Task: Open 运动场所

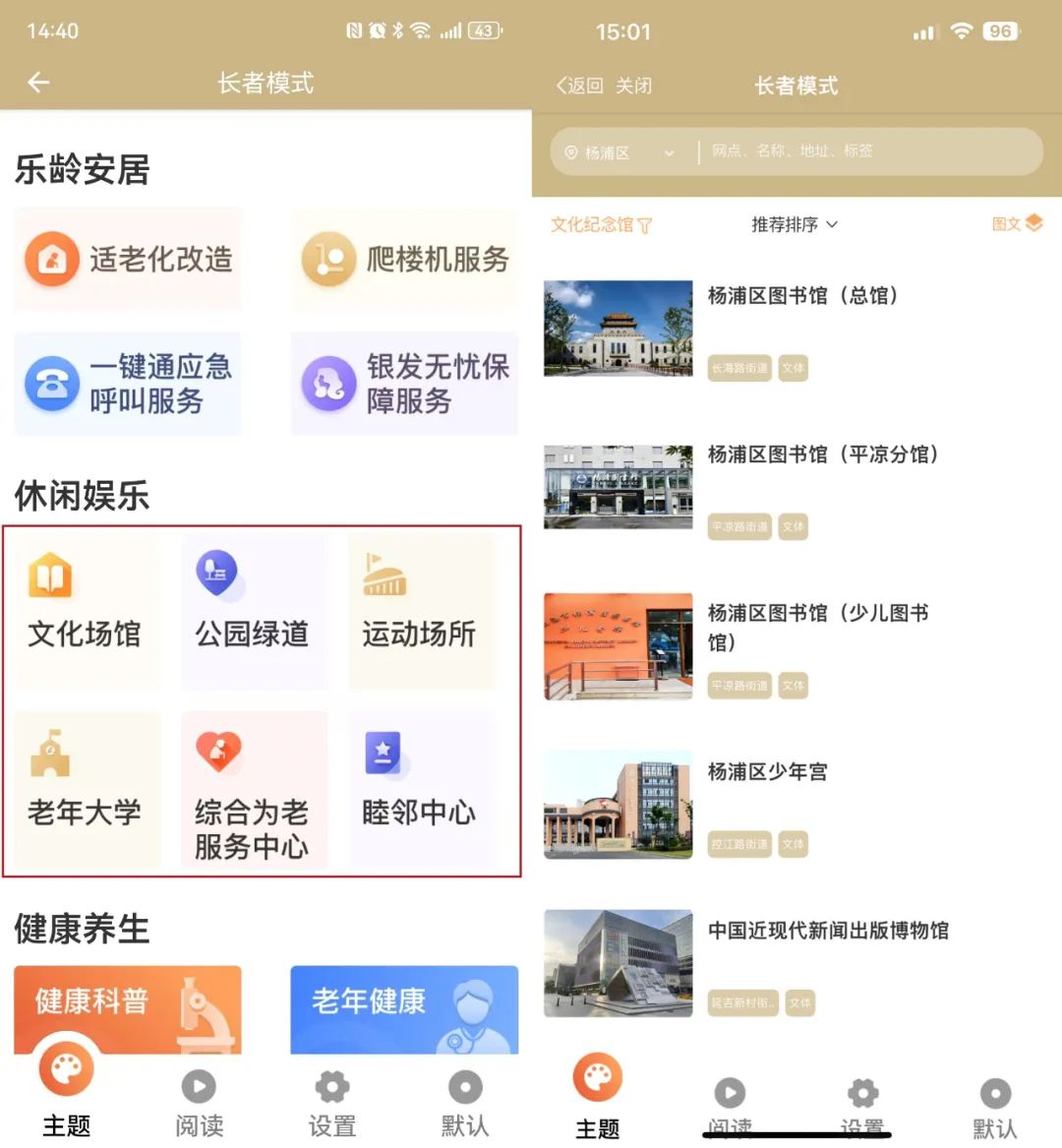Action: point(419,610)
